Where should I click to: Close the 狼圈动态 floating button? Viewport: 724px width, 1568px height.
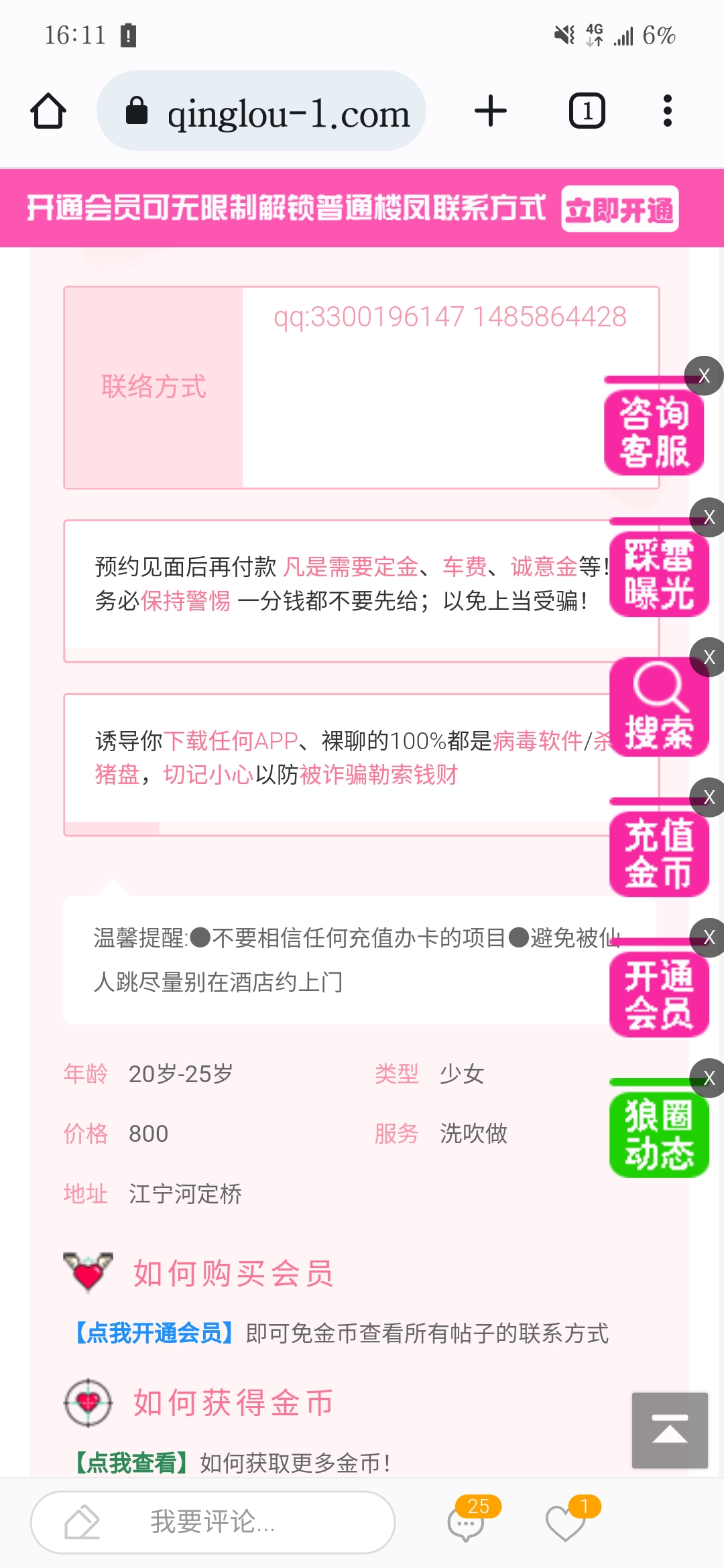709,1077
